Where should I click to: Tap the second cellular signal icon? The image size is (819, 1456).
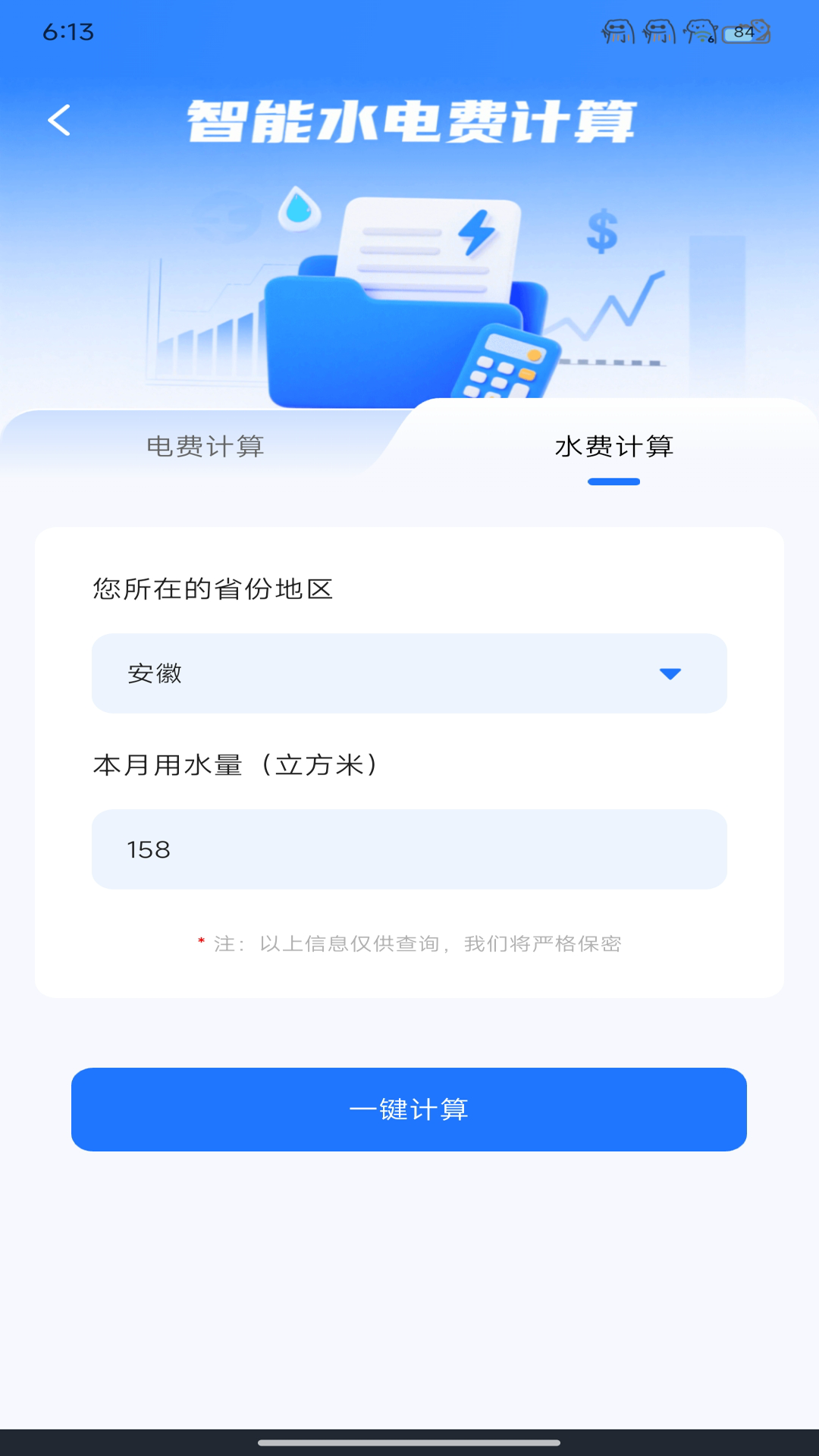[658, 32]
